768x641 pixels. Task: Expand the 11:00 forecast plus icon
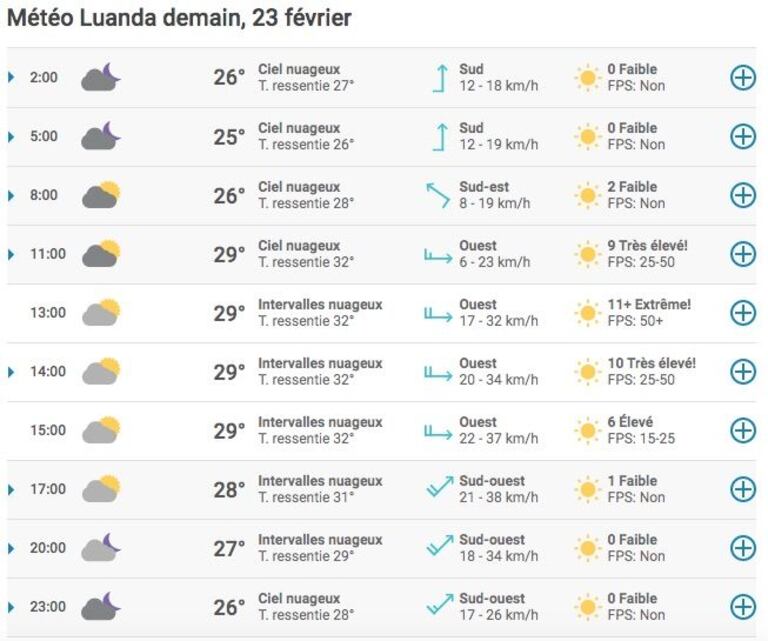coord(742,254)
